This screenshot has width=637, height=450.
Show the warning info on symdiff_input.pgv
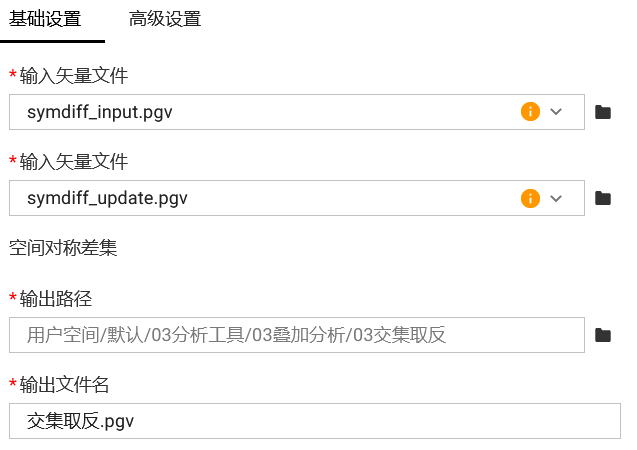coord(530,112)
